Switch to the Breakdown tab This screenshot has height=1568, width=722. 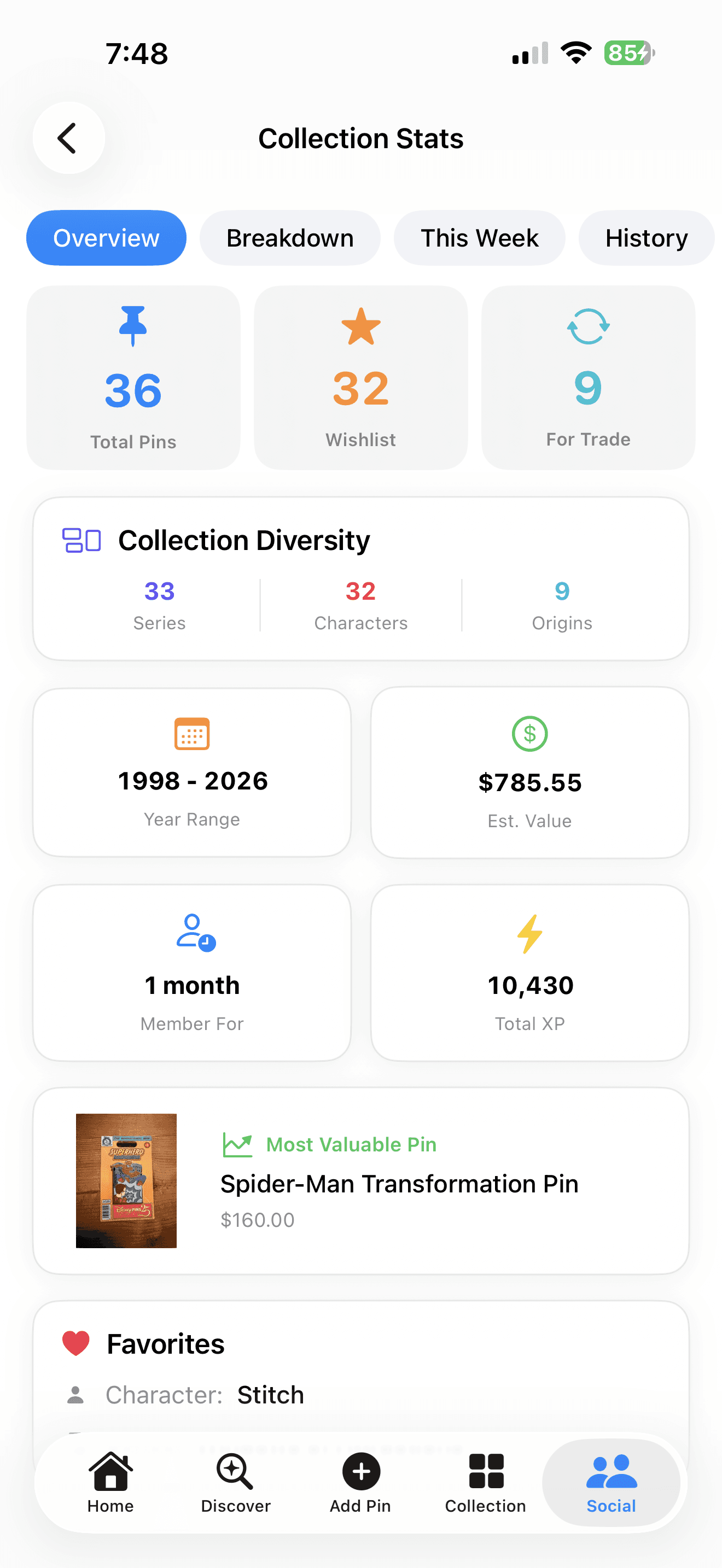[290, 238]
